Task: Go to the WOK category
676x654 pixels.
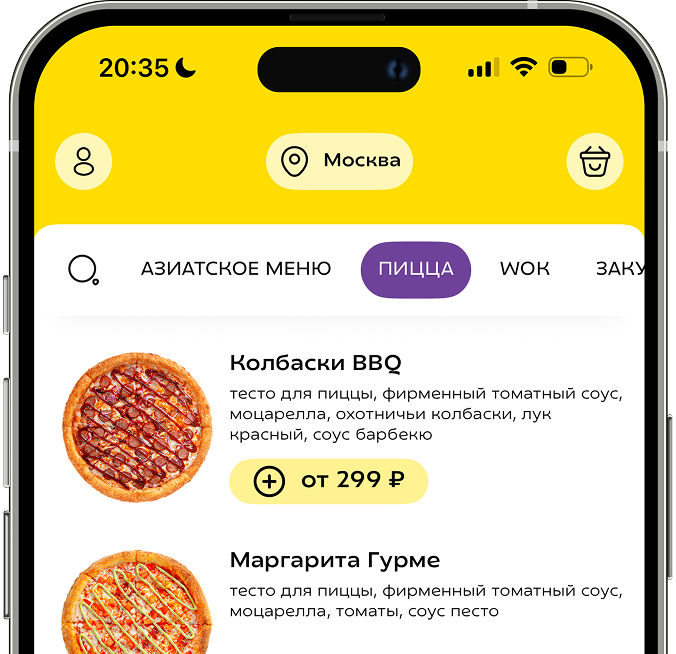Action: pos(525,269)
